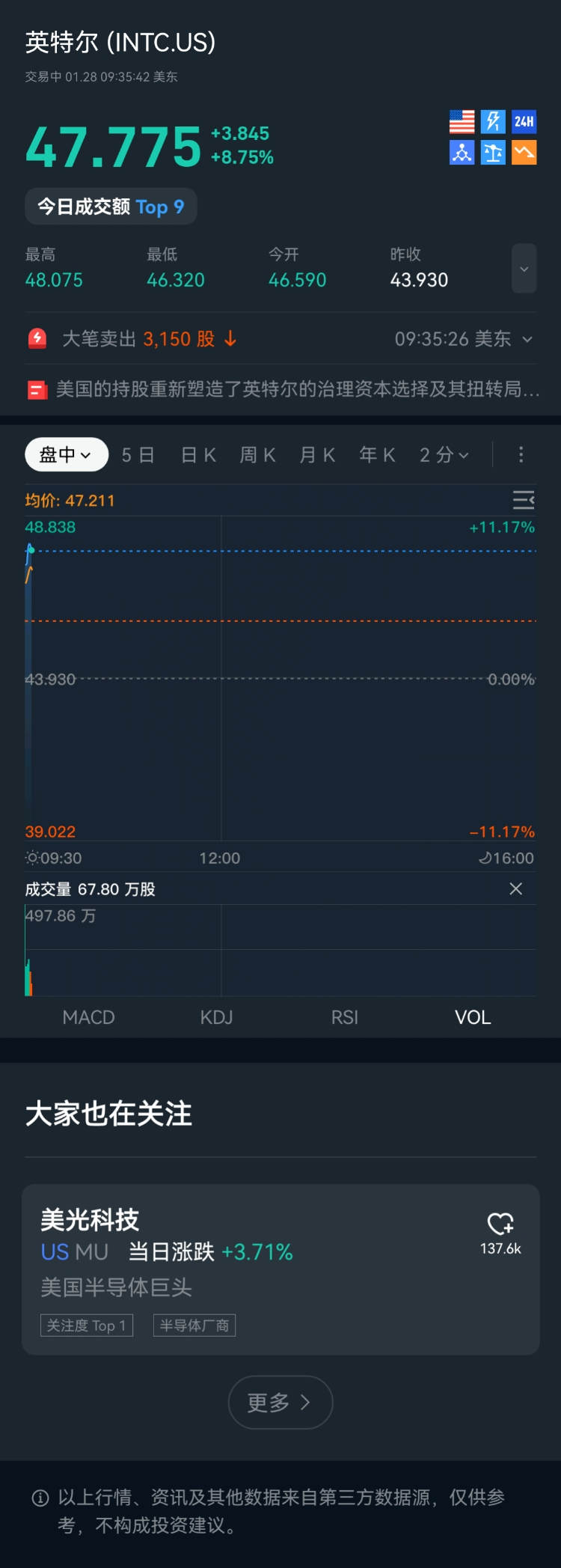Switch to the 日K chart
Viewport: 561px width, 1568px height.
[198, 455]
